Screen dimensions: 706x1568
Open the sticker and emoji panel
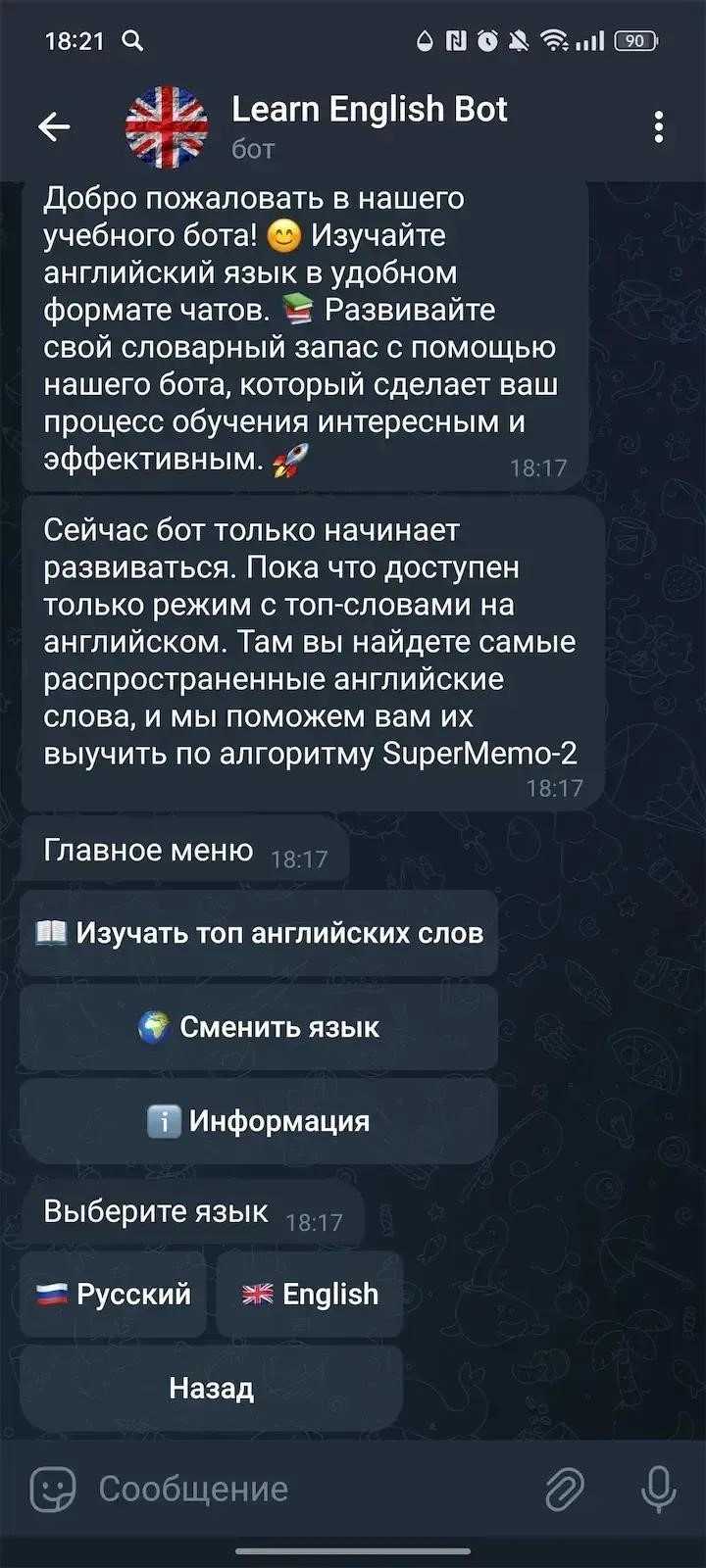point(53,1490)
